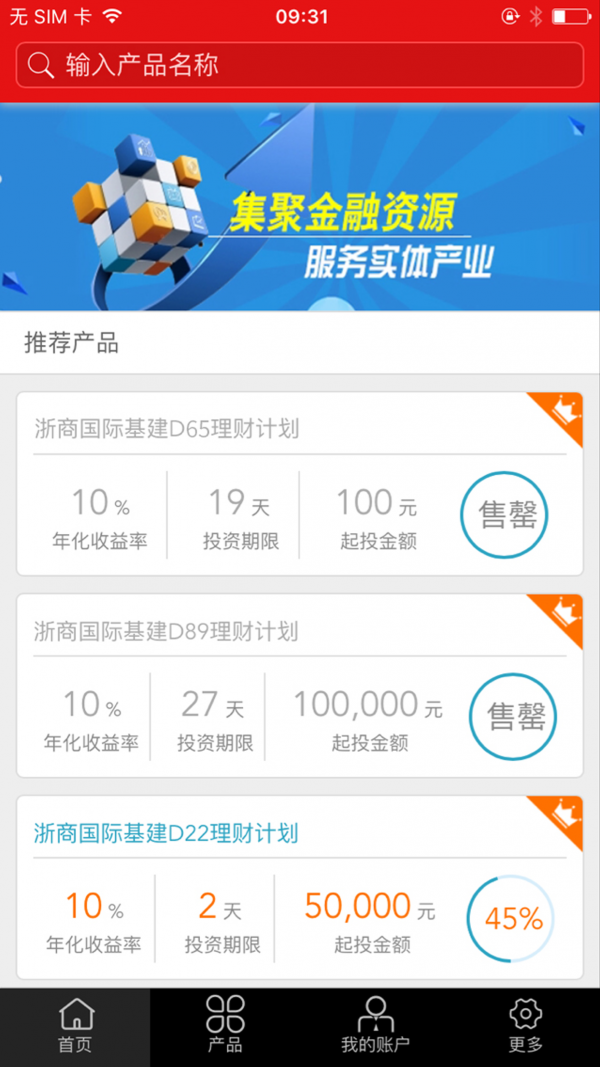Switch to the 产品 tab
Image resolution: width=600 pixels, height=1067 pixels.
click(x=225, y=1027)
